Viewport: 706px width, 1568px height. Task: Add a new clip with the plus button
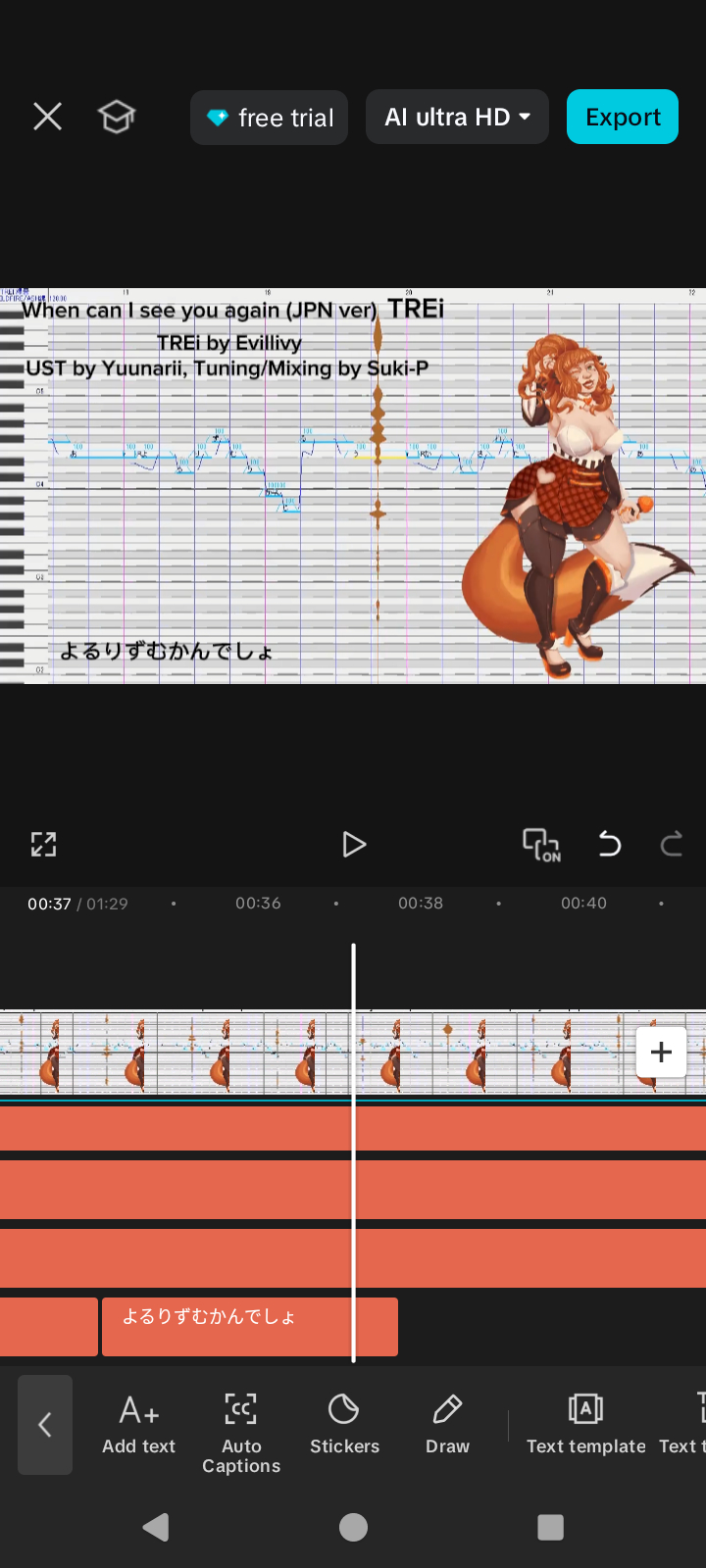(x=661, y=1052)
